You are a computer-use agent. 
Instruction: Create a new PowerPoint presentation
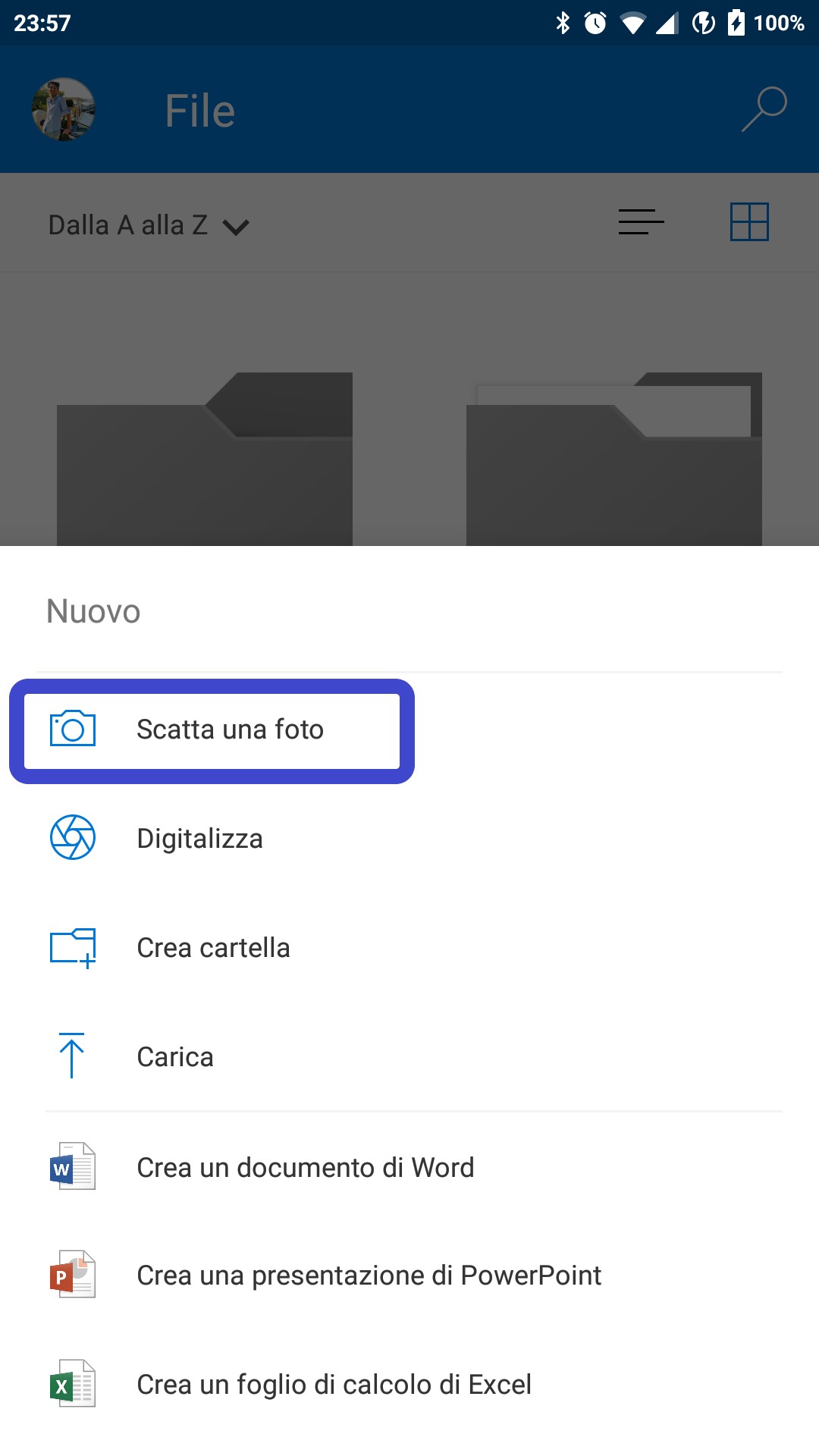click(409, 1276)
